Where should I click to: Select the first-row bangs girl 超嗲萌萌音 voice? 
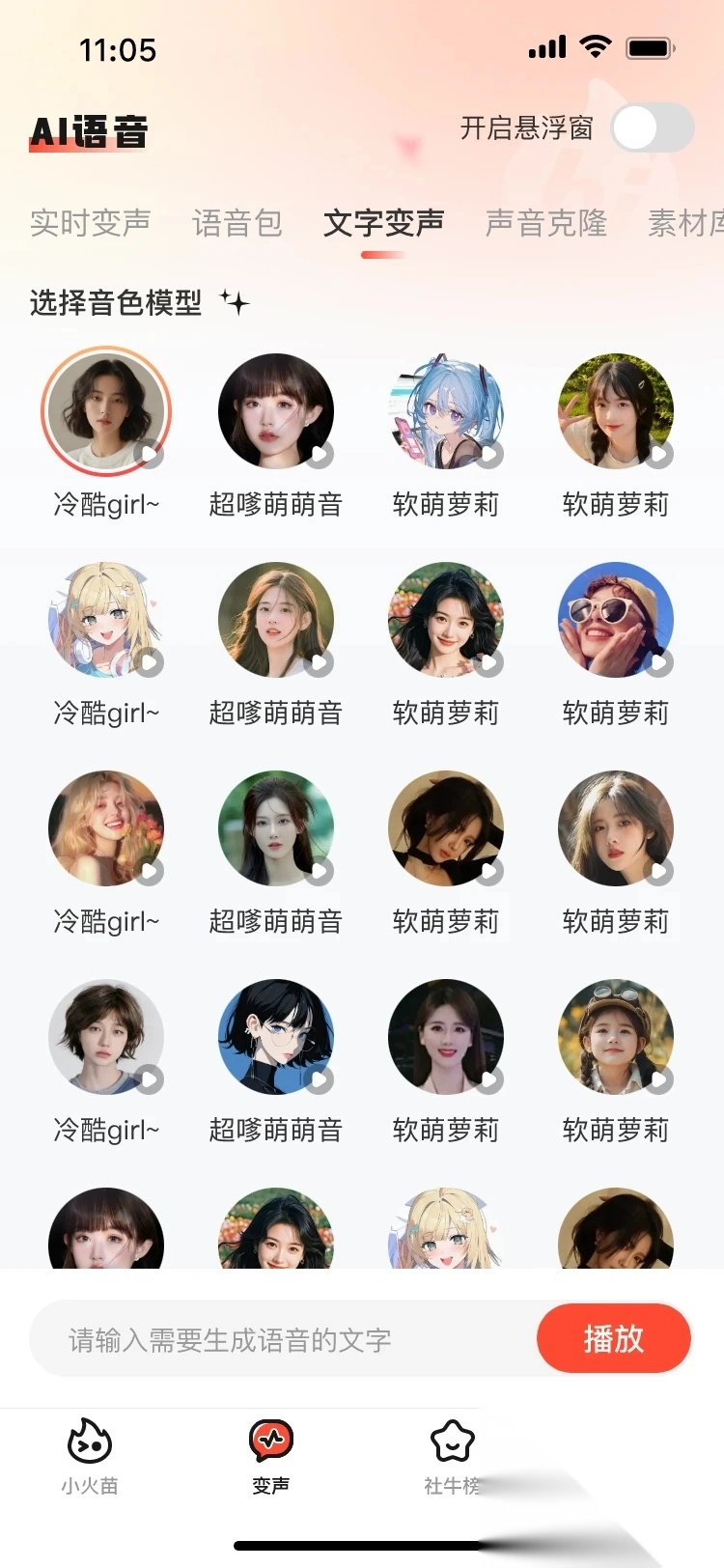pos(276,411)
